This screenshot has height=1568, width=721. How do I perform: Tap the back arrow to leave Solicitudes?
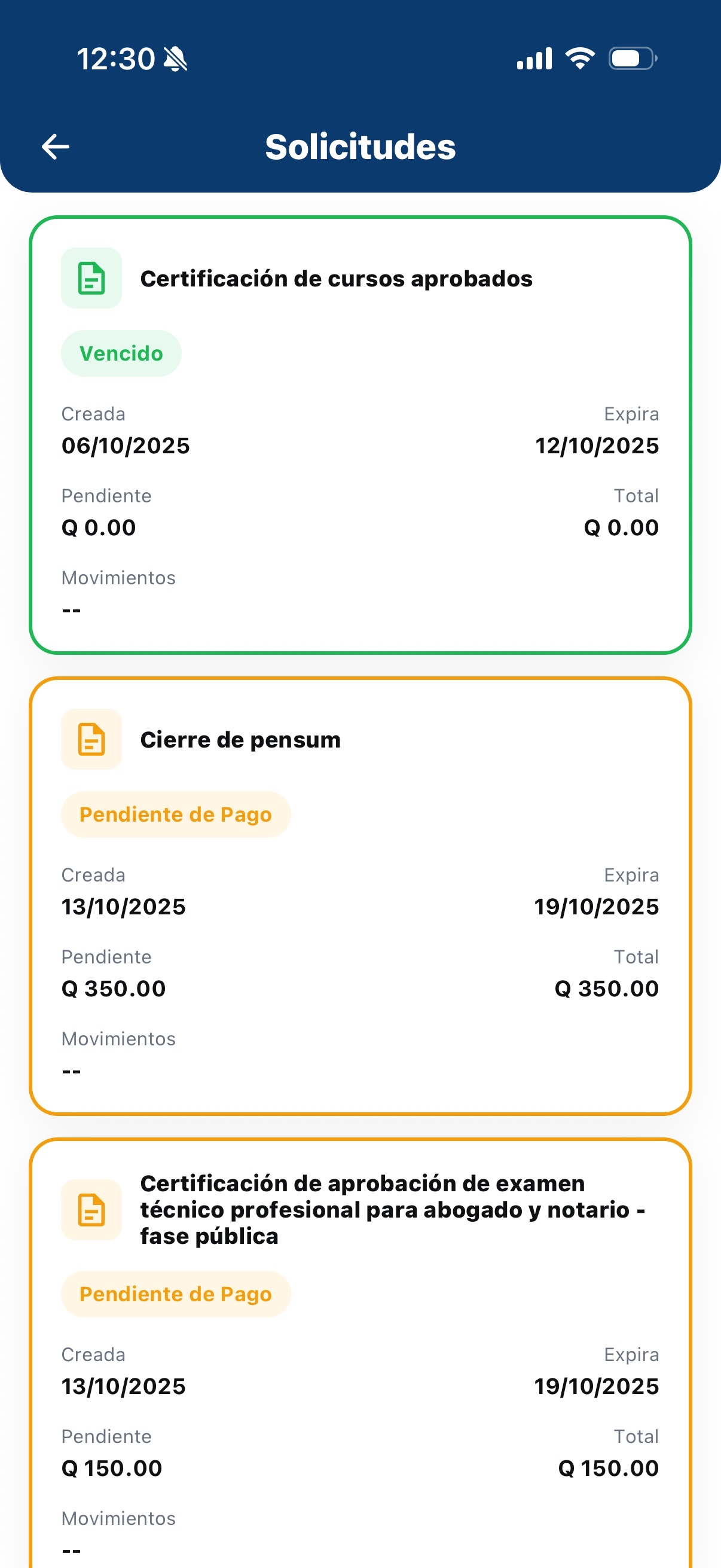[56, 146]
